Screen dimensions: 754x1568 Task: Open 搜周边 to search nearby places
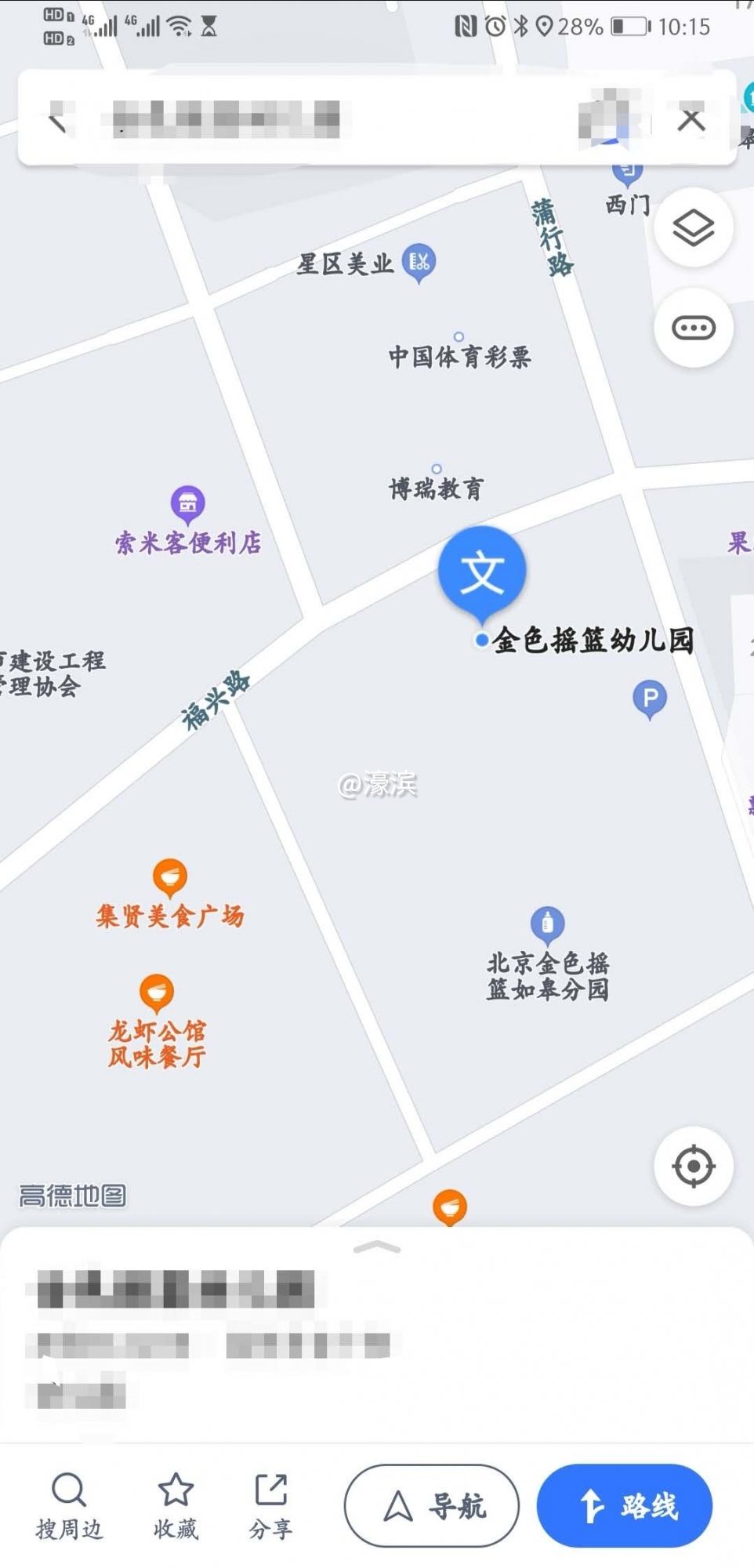point(70,1505)
